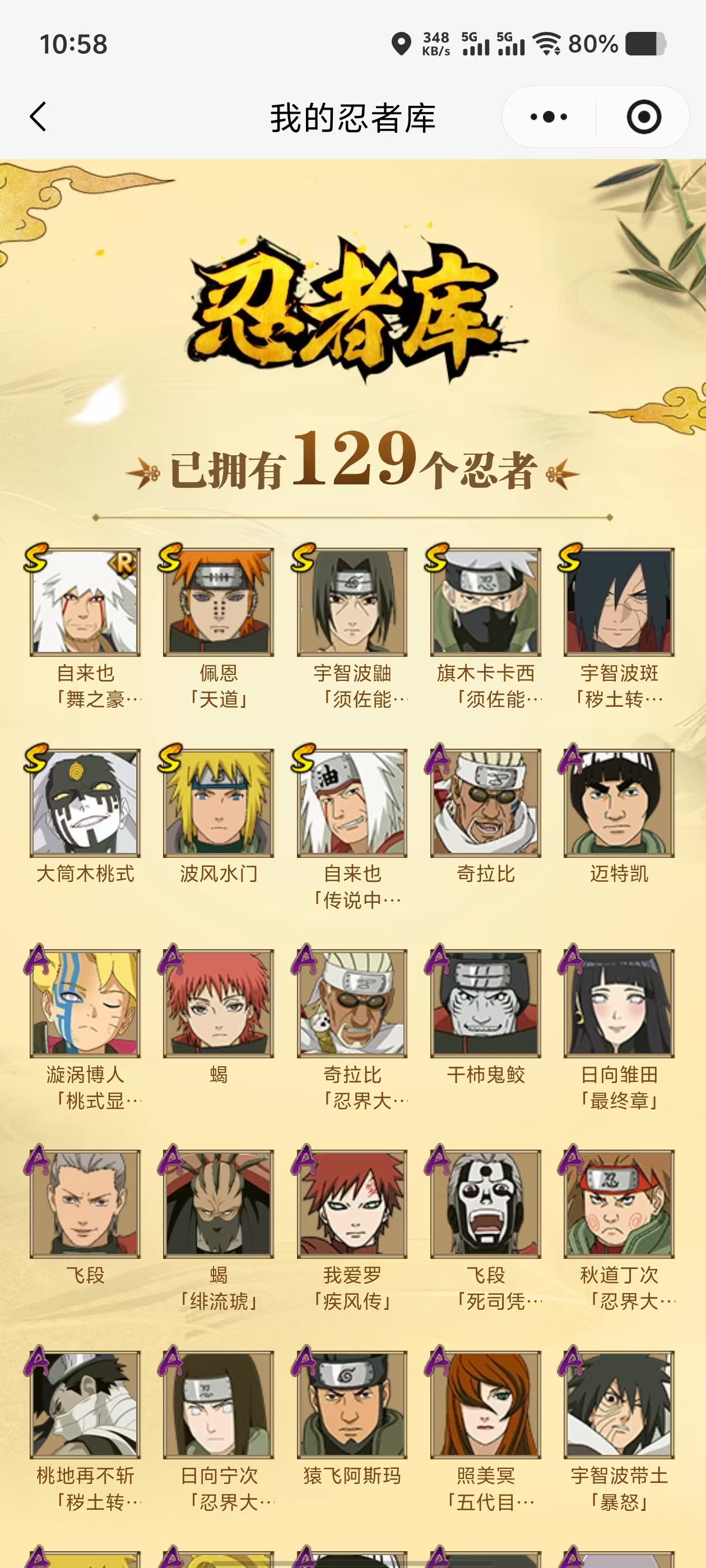Viewport: 706px width, 1568px height.
Task: Open the 猿飞阿斯玛 ninja tile
Action: point(352,1404)
